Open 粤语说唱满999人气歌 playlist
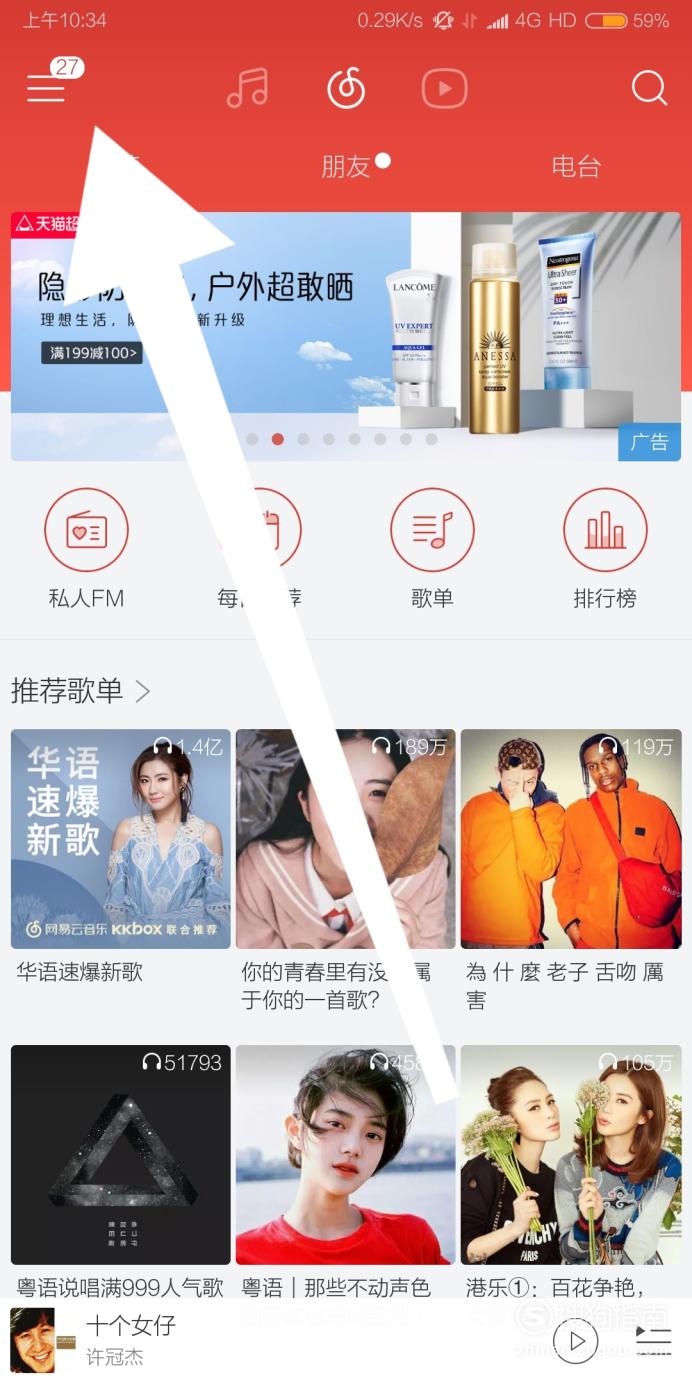This screenshot has width=692, height=1384. coord(121,1172)
